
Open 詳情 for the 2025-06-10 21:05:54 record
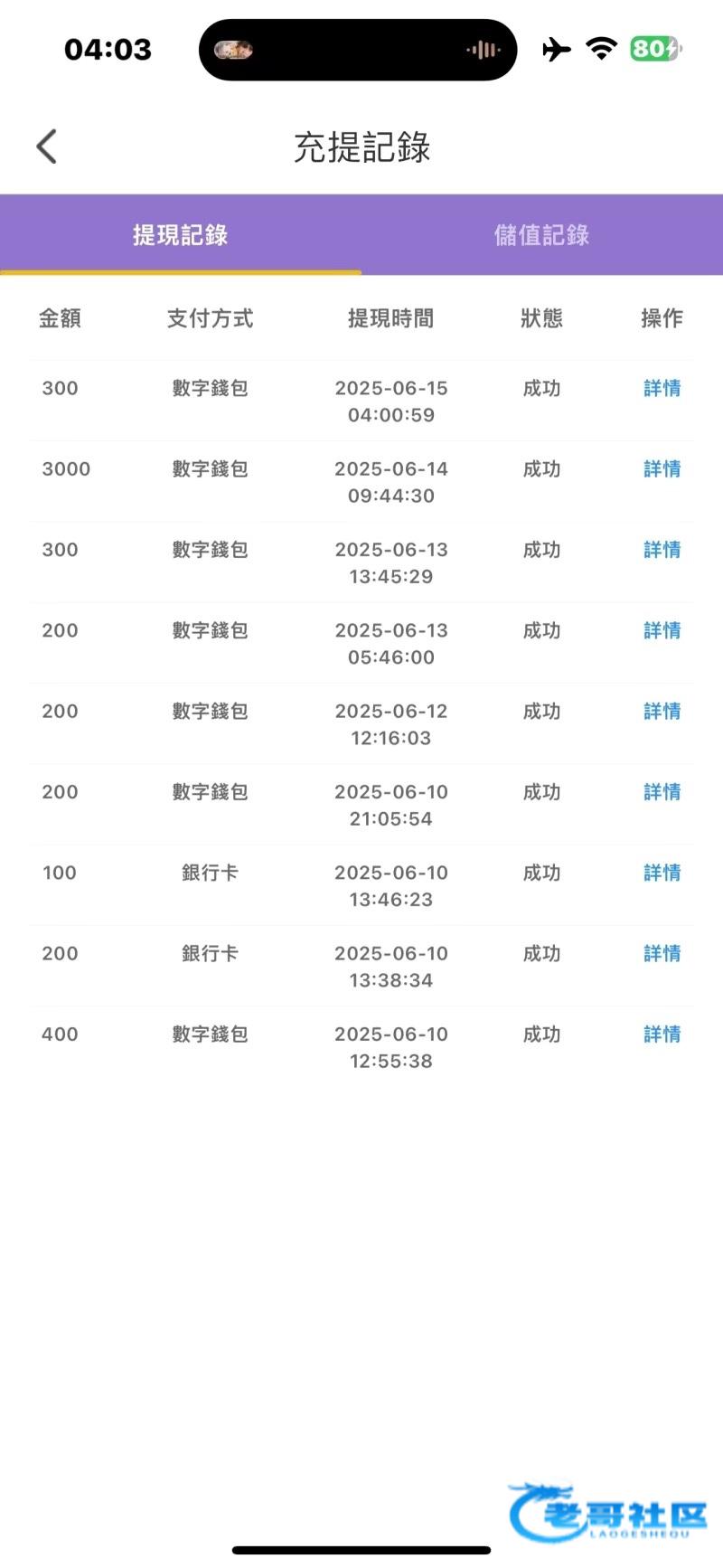tap(662, 792)
